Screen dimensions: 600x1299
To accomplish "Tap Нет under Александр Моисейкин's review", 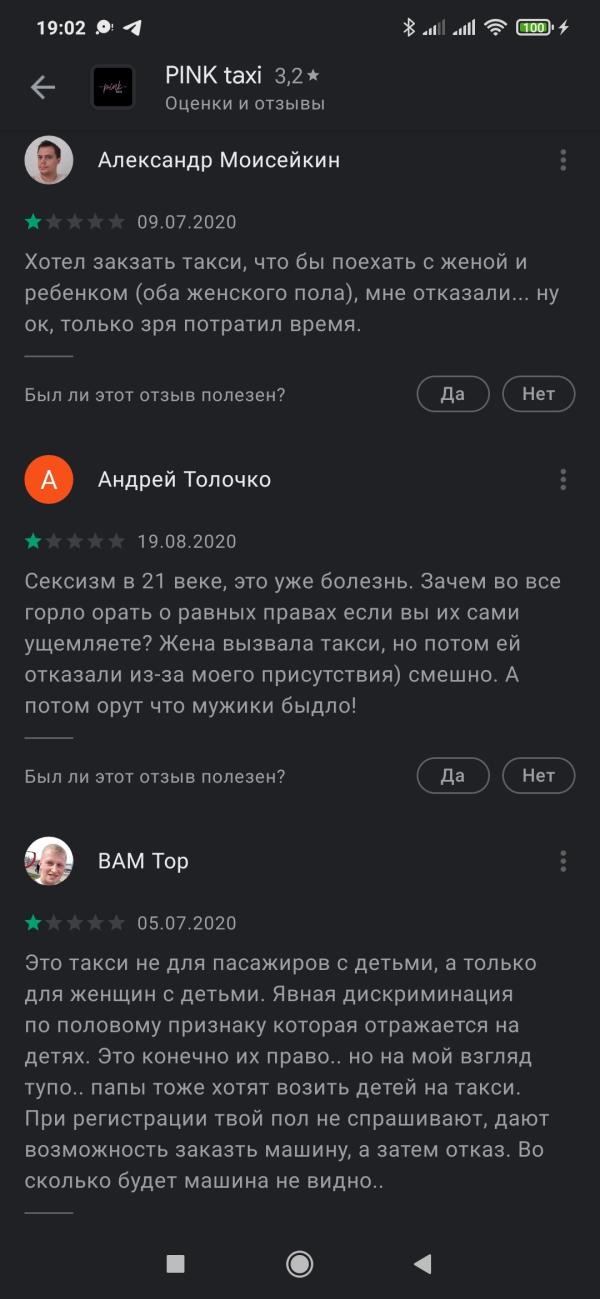I will tap(538, 394).
